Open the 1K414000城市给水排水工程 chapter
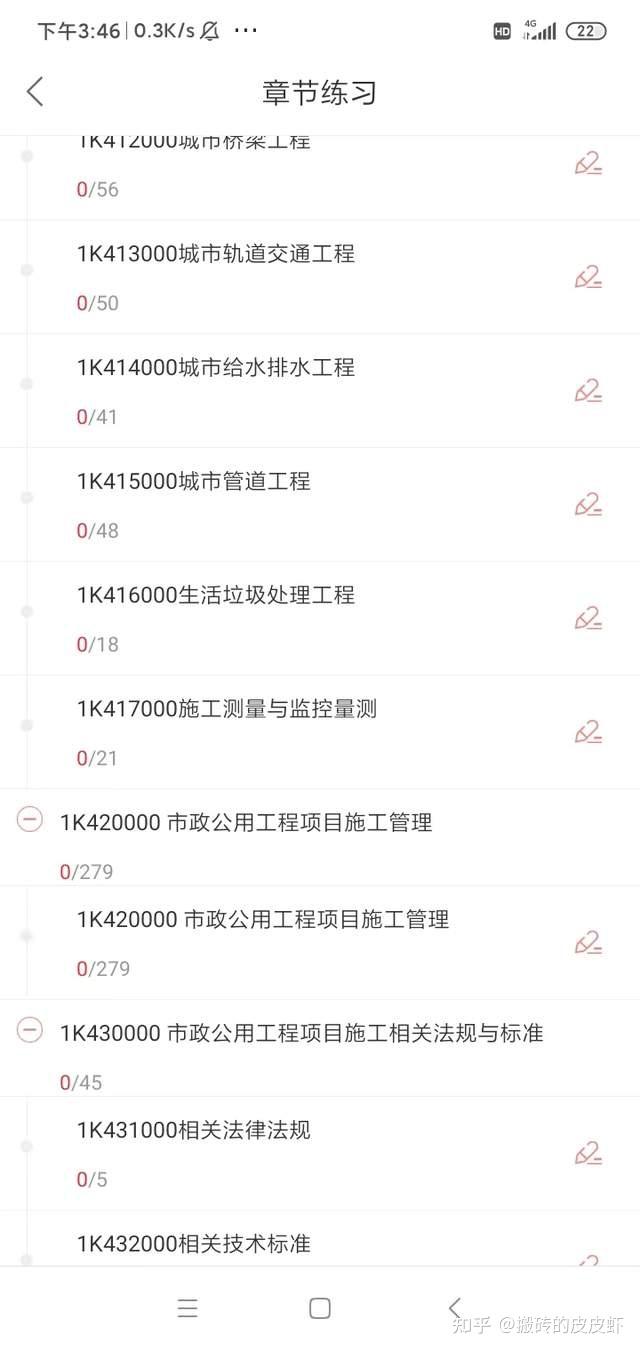Viewport: 640px width, 1351px height. point(216,368)
